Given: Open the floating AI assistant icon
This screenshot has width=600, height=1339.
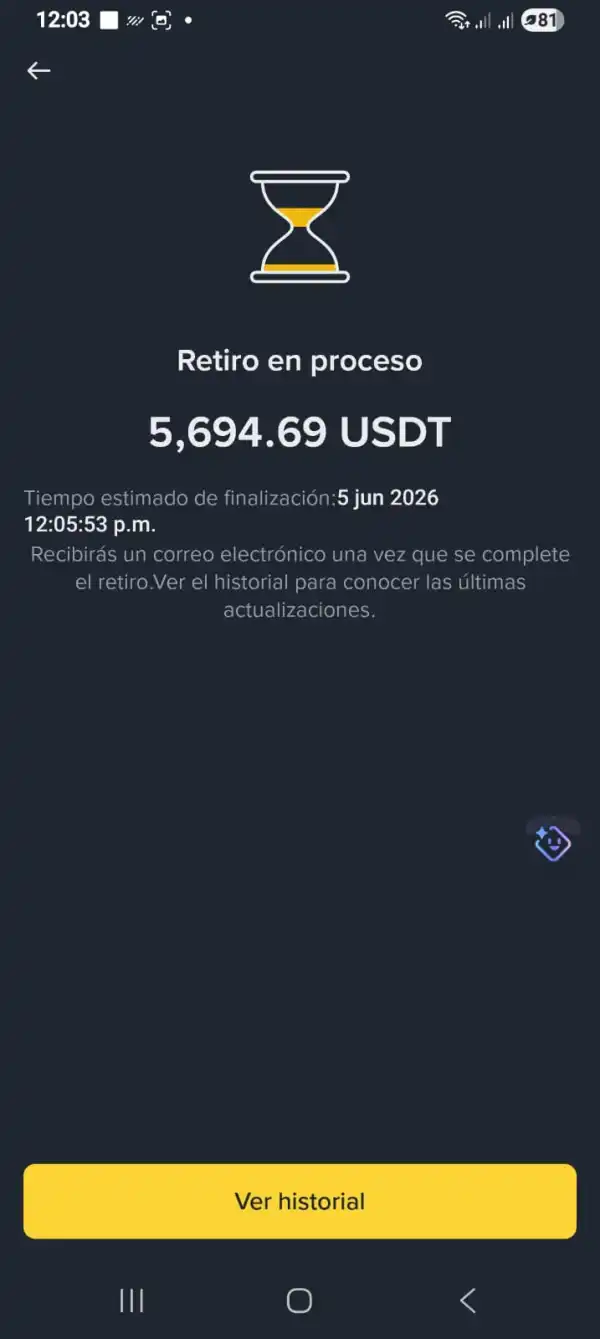Looking at the screenshot, I should (552, 842).
